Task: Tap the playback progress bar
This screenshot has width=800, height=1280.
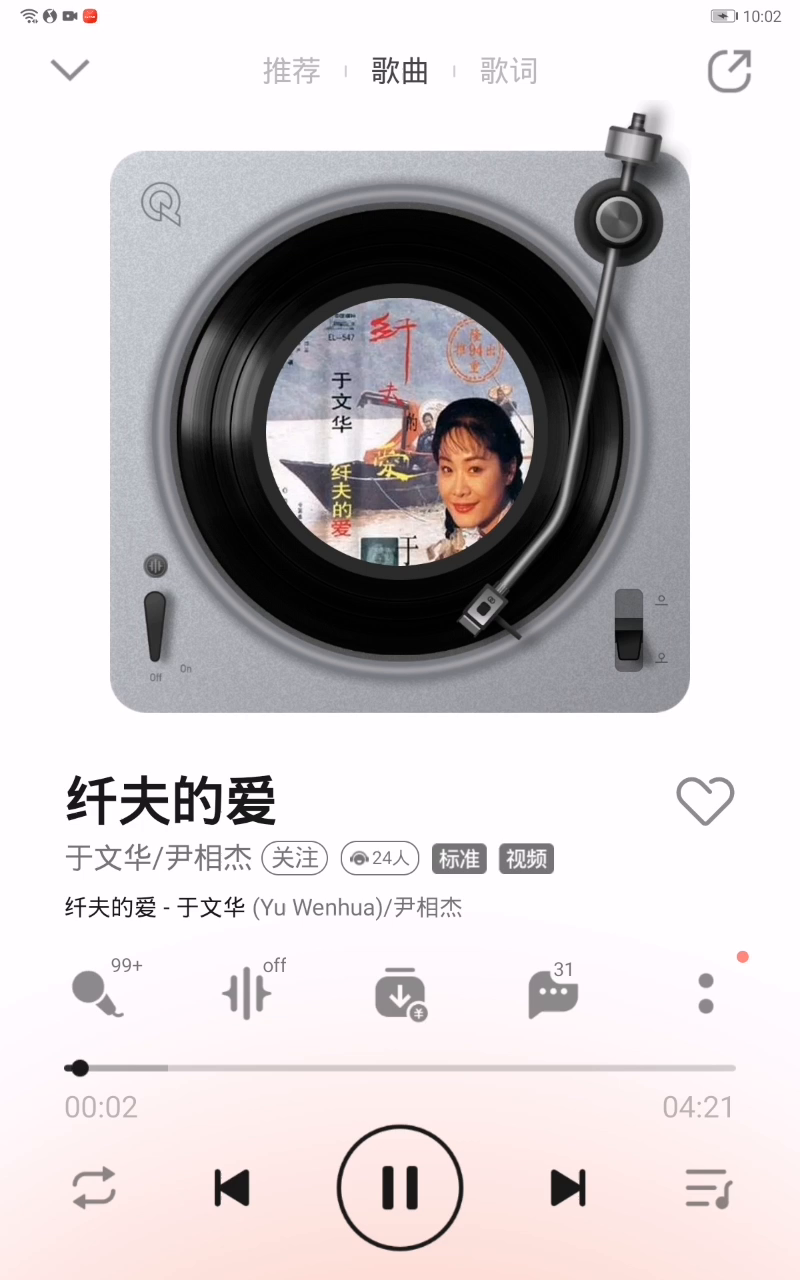Action: point(400,1068)
